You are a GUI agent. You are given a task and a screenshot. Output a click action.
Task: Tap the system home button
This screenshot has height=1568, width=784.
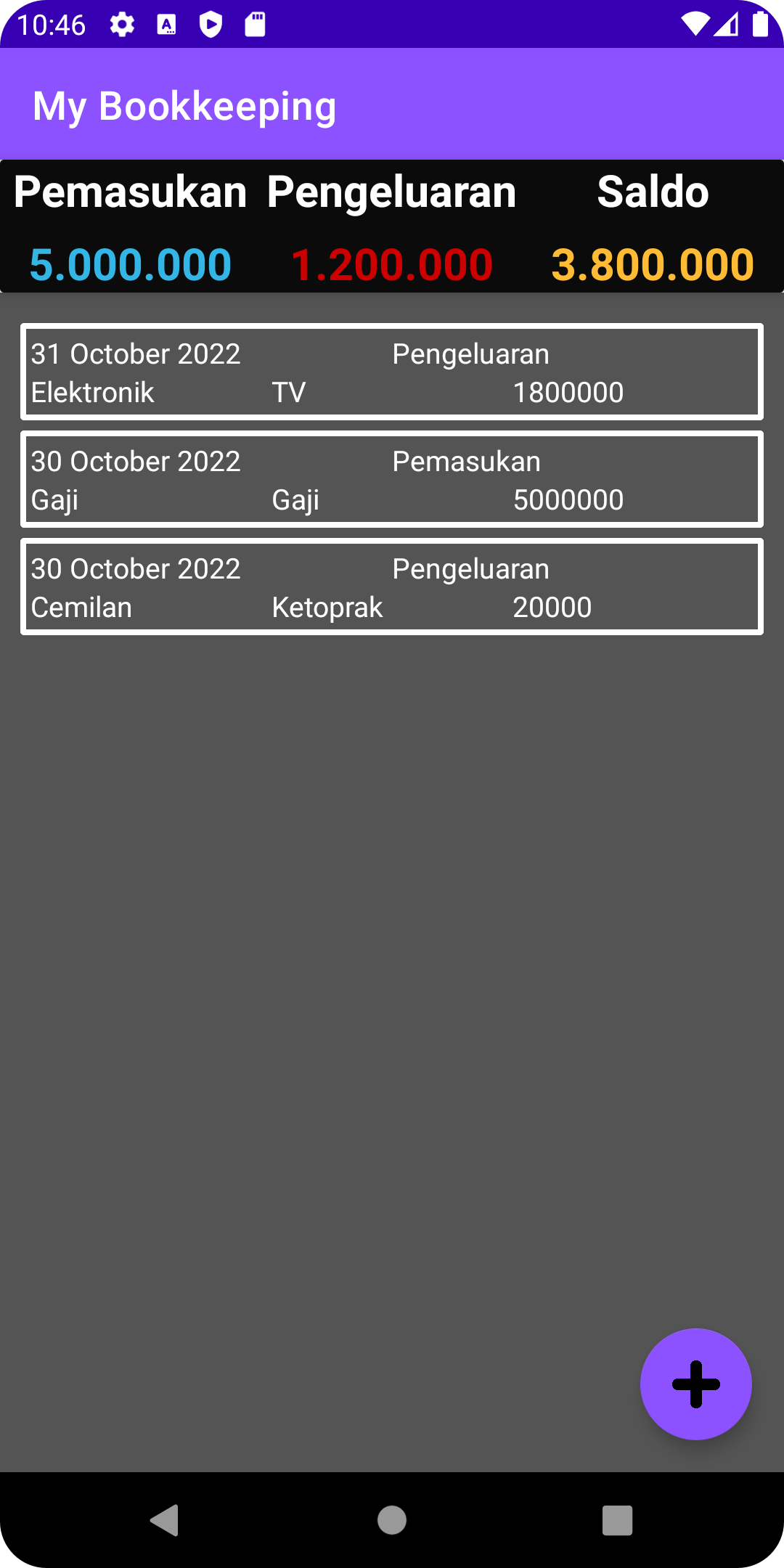click(x=392, y=1520)
